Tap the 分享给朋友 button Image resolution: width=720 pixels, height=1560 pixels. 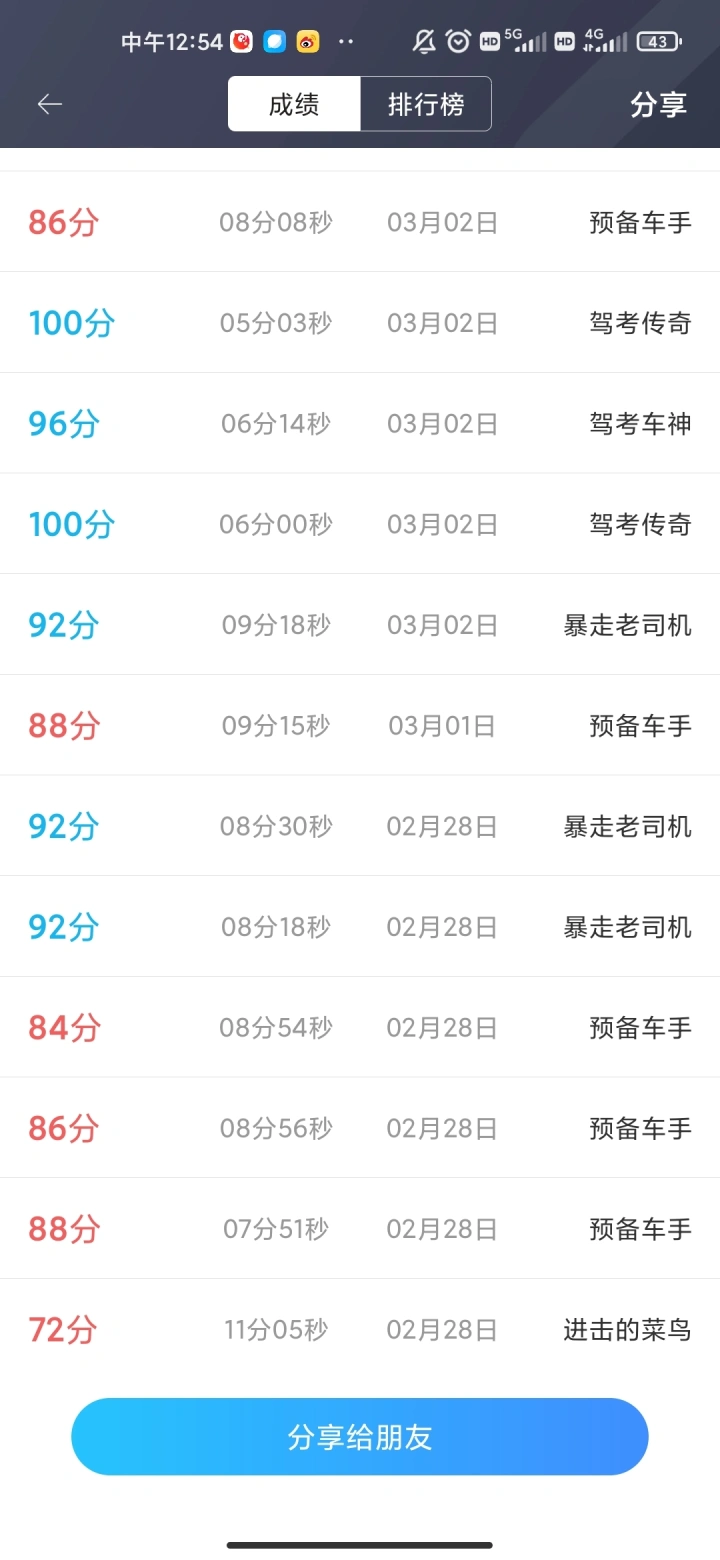click(x=360, y=1437)
